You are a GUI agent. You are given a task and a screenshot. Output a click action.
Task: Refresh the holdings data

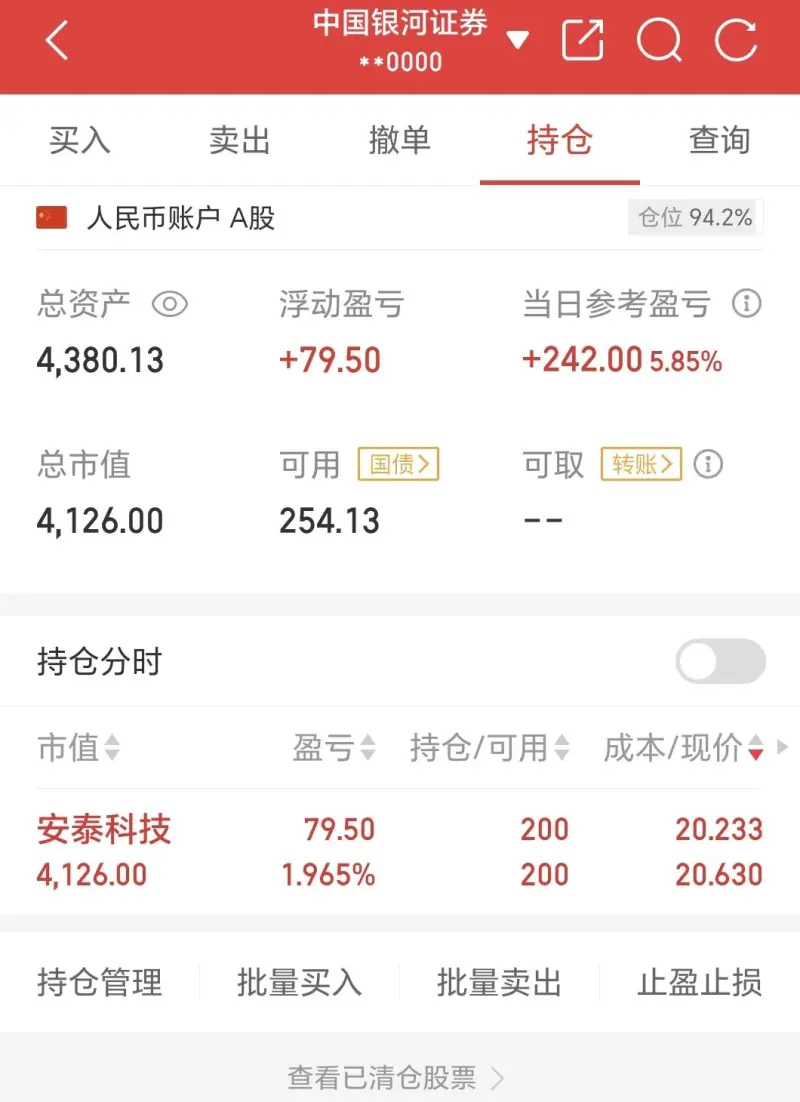click(736, 42)
